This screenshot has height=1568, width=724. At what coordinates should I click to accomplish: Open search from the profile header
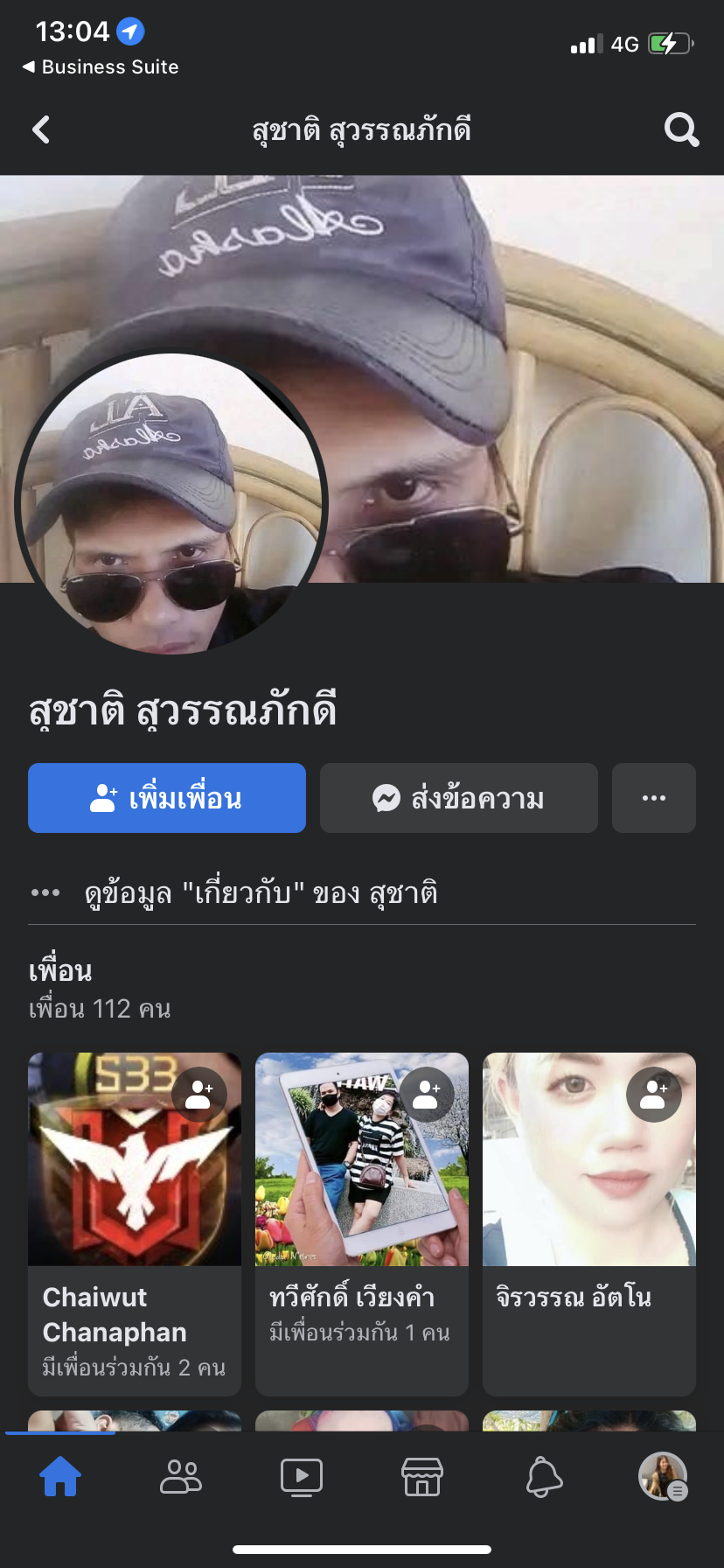click(681, 130)
